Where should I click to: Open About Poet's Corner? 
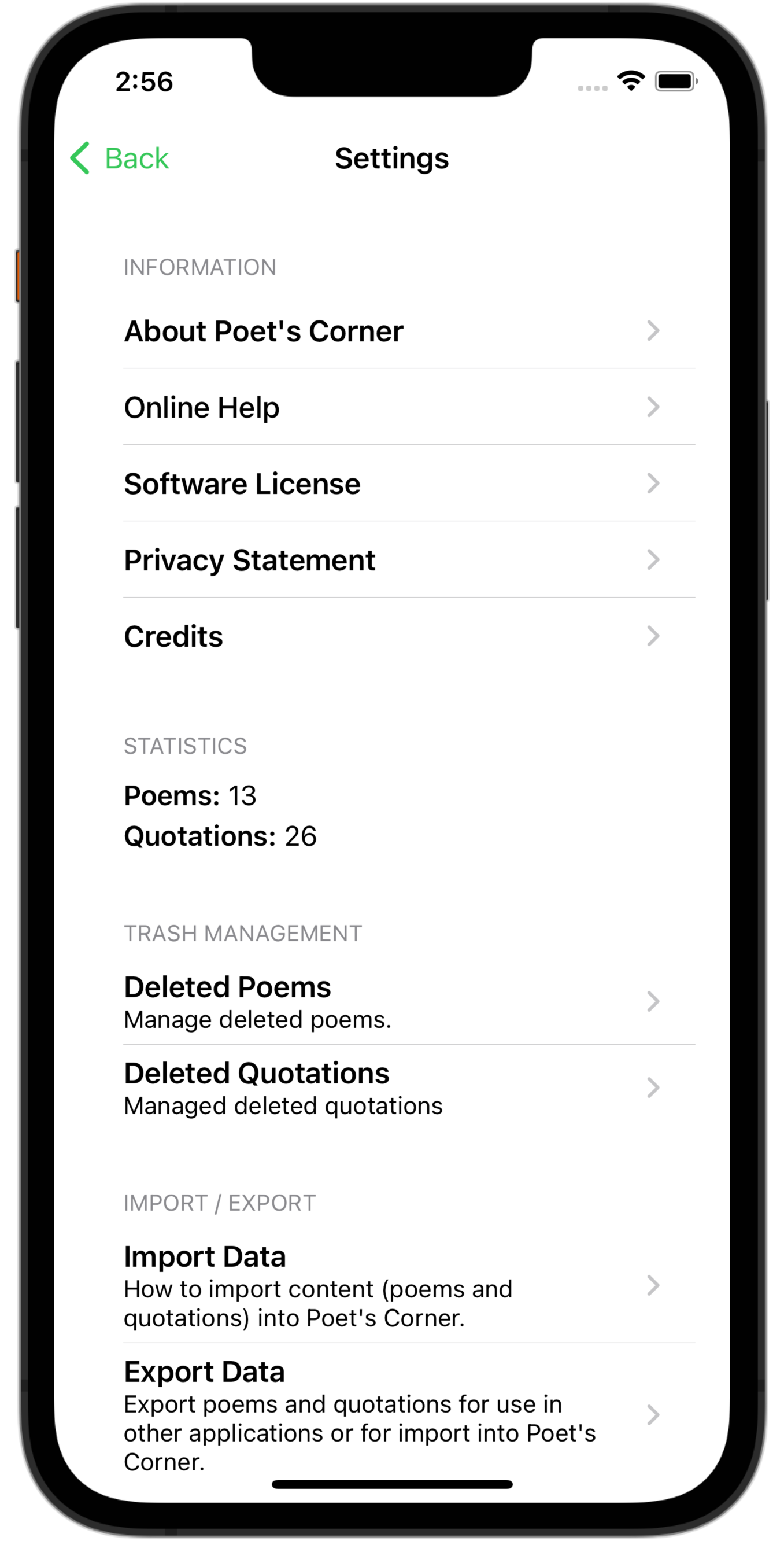[x=391, y=331]
